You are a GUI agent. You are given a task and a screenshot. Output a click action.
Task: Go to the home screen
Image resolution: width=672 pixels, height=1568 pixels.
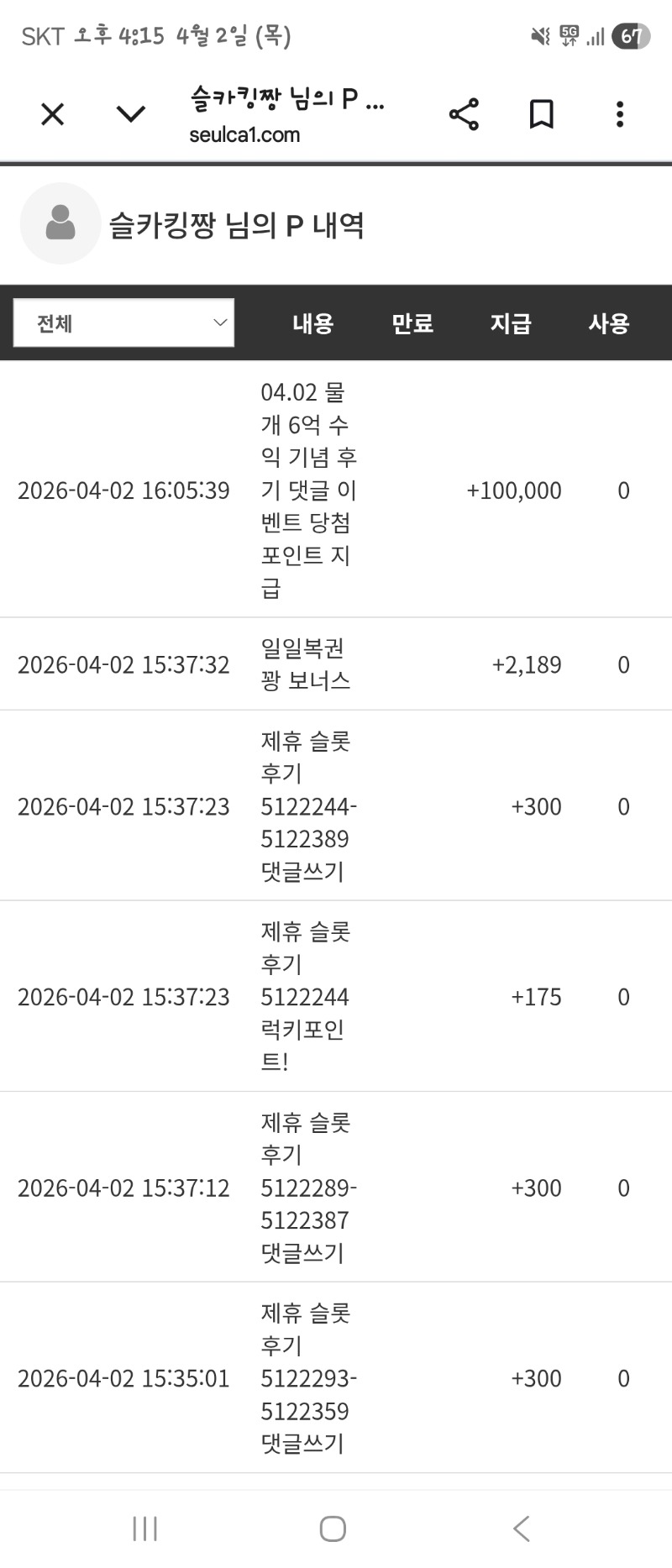coord(333,1528)
